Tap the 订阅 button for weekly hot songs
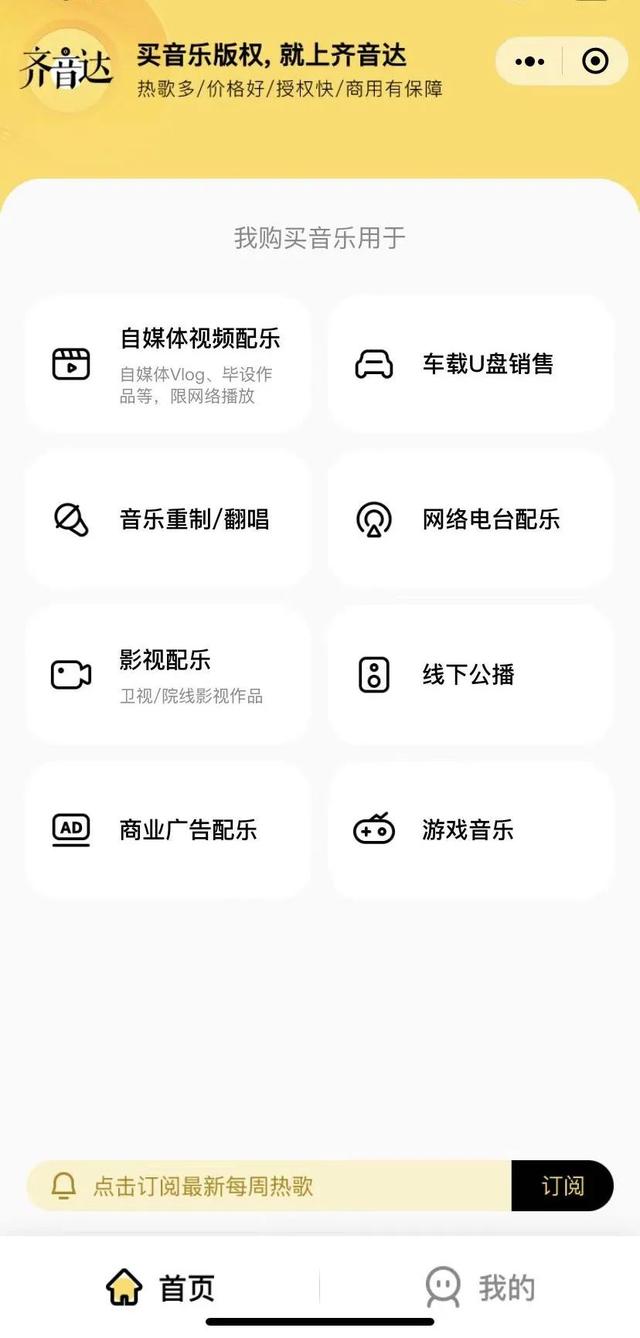Viewport: 640px width, 1338px height. pos(562,1186)
